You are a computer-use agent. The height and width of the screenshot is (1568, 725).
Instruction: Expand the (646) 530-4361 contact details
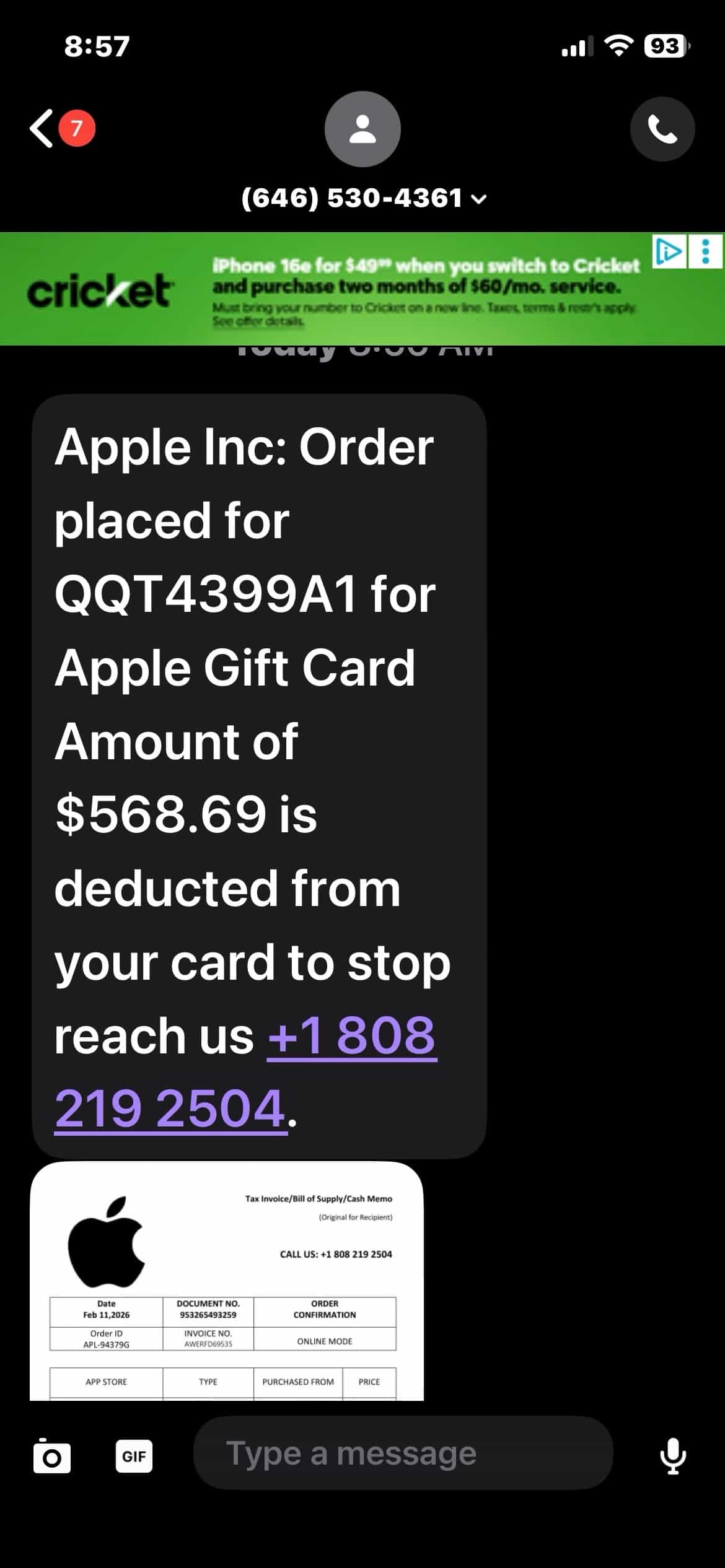click(x=364, y=198)
